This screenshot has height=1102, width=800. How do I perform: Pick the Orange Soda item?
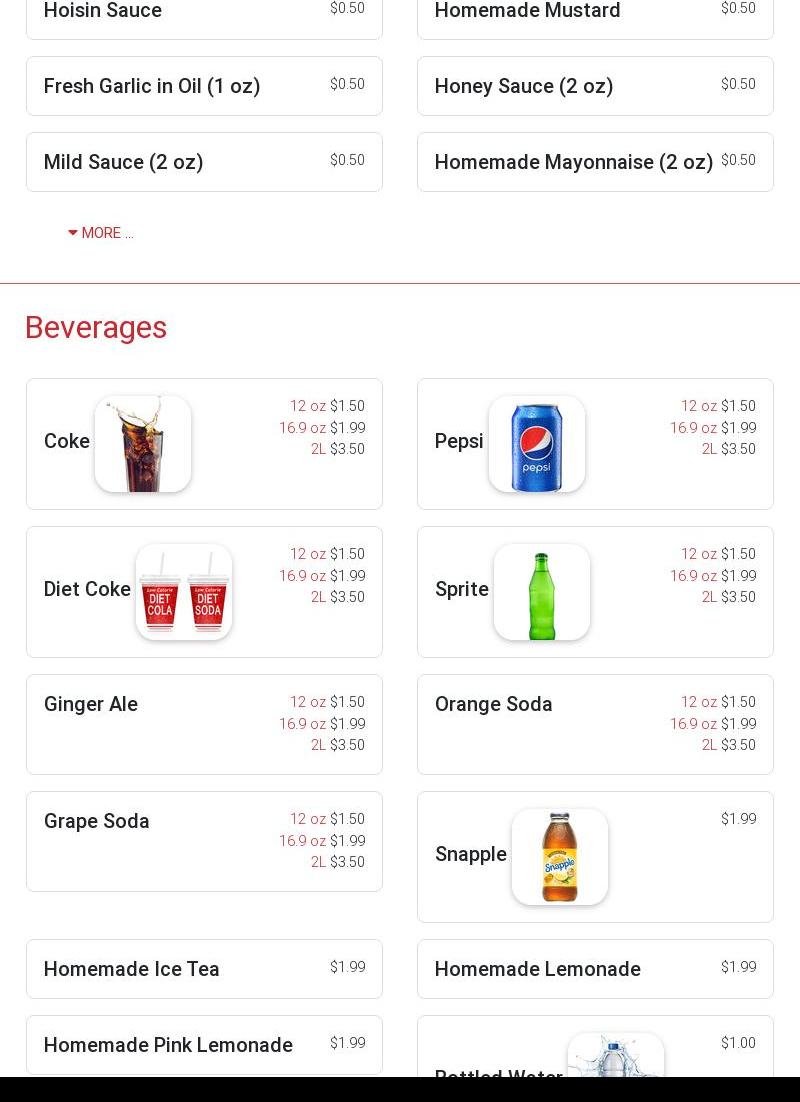[595, 724]
